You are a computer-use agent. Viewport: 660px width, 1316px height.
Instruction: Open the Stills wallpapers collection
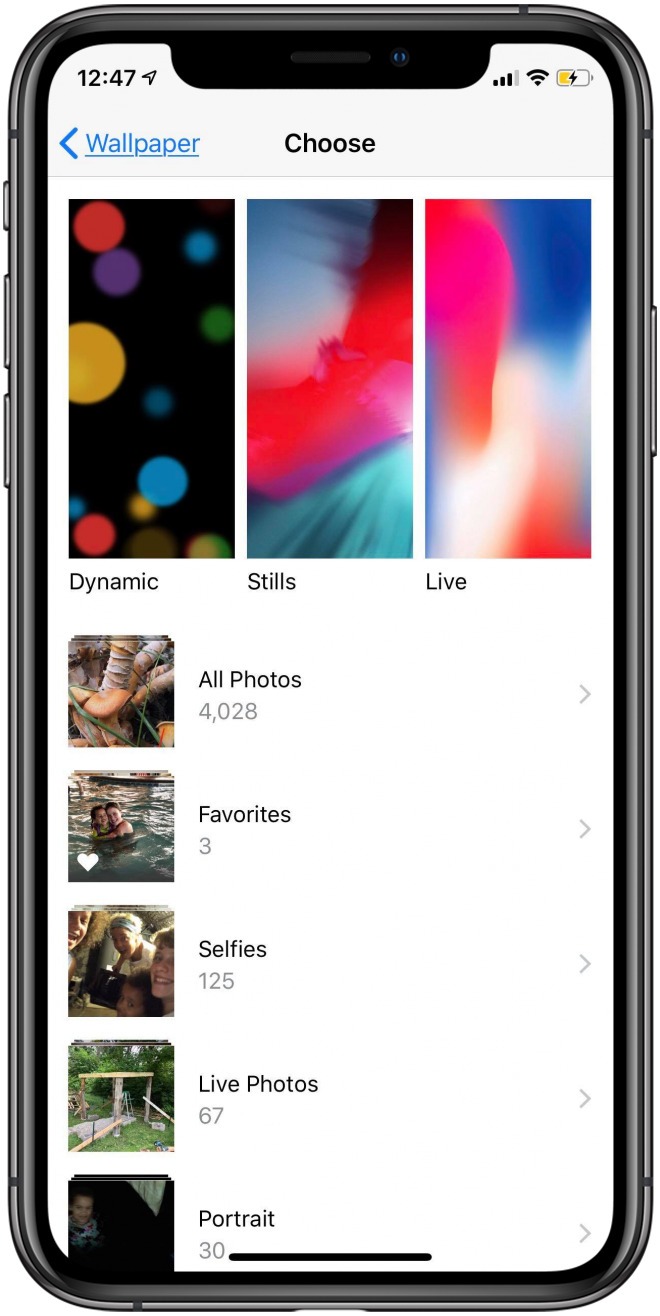[x=329, y=378]
